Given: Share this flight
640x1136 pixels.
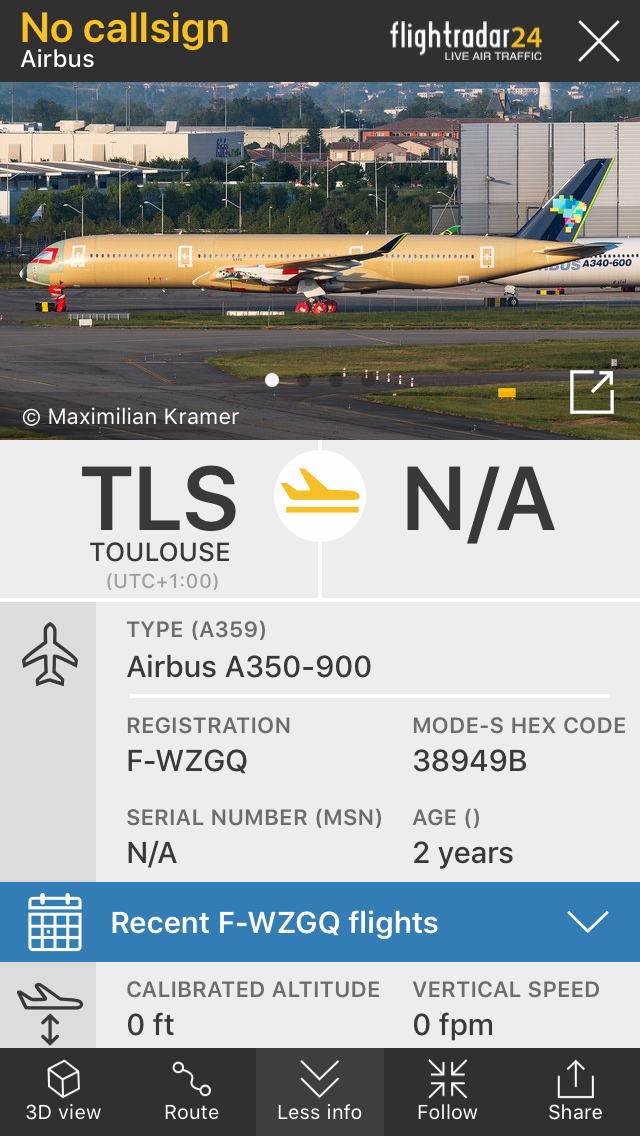Looking at the screenshot, I should pos(575,1092).
